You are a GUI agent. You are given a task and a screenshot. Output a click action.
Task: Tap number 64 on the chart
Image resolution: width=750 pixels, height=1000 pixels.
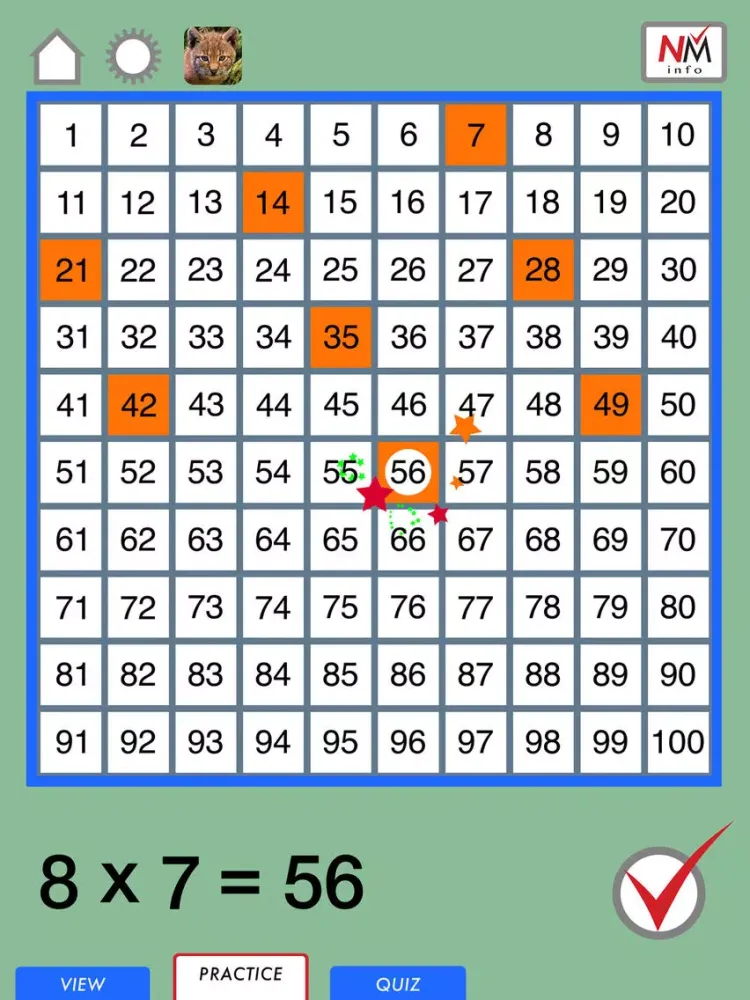273,540
